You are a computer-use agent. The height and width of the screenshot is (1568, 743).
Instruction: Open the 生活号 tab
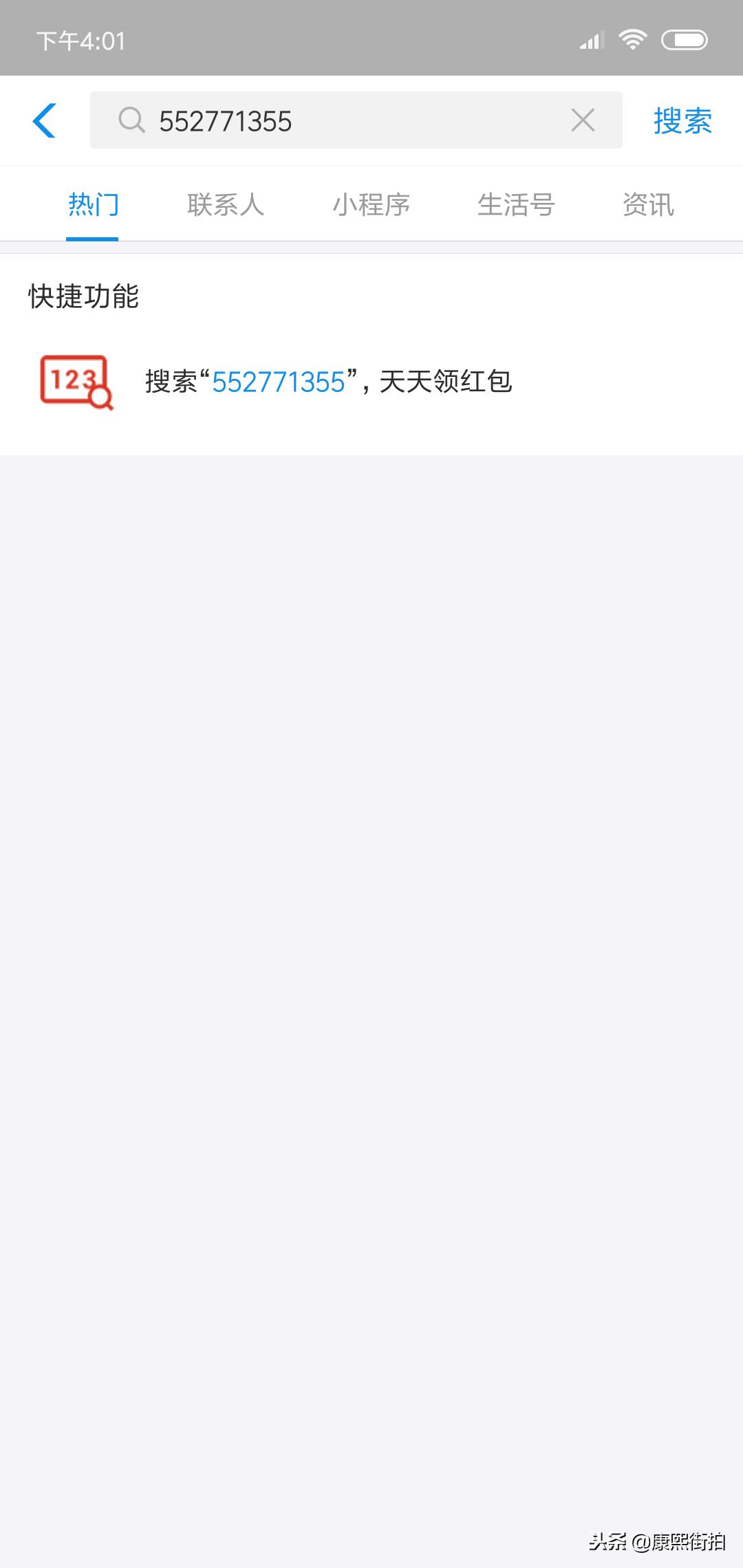(516, 204)
